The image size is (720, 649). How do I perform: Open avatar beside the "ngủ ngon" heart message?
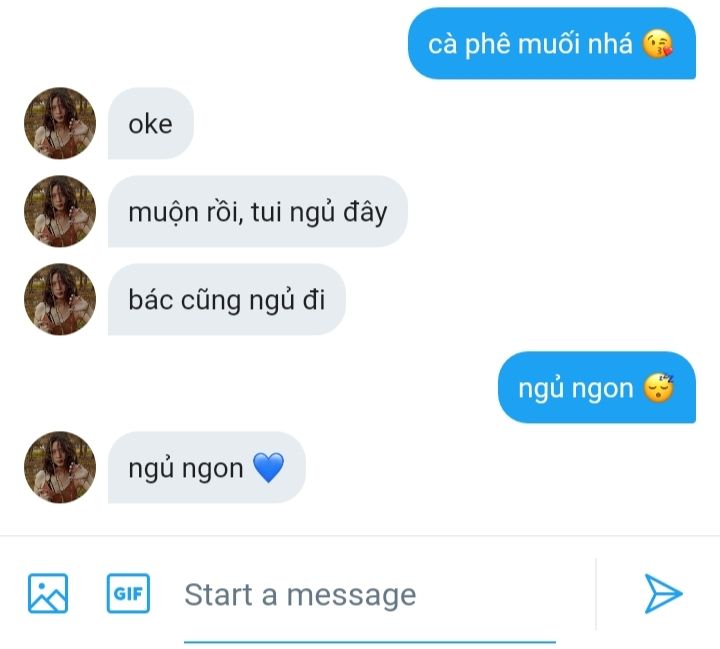tap(60, 467)
